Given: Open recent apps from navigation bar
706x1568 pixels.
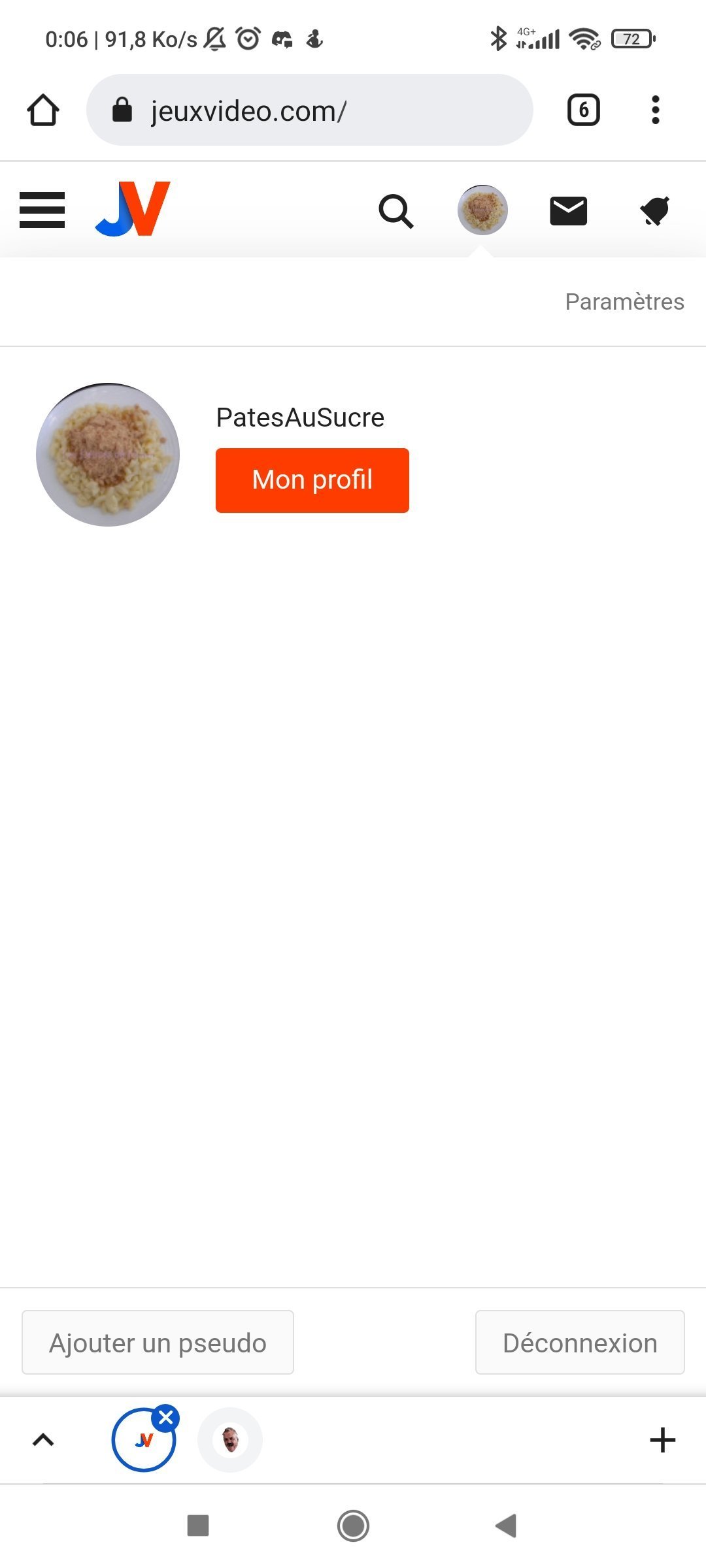Looking at the screenshot, I should point(198,1526).
